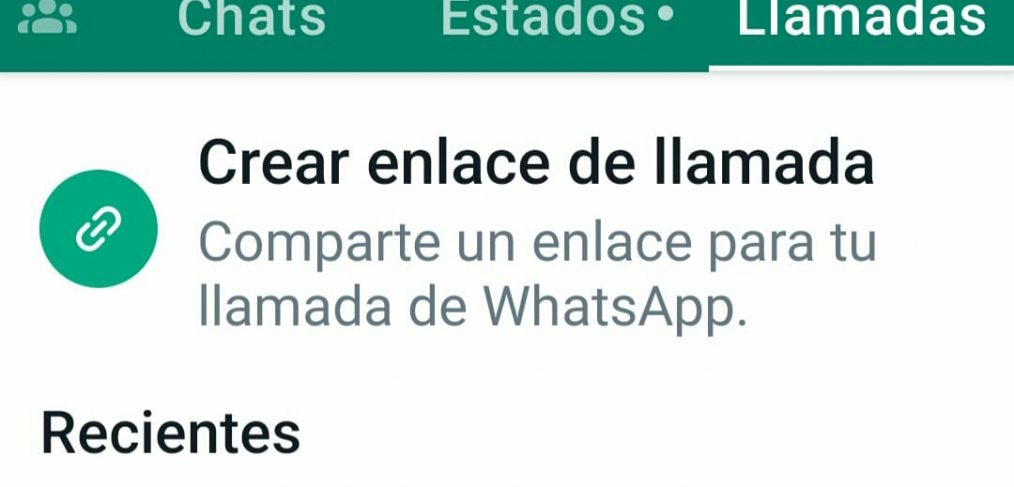The width and height of the screenshot is (1014, 487).
Task: Open the Communities tab icon
Action: 48,18
